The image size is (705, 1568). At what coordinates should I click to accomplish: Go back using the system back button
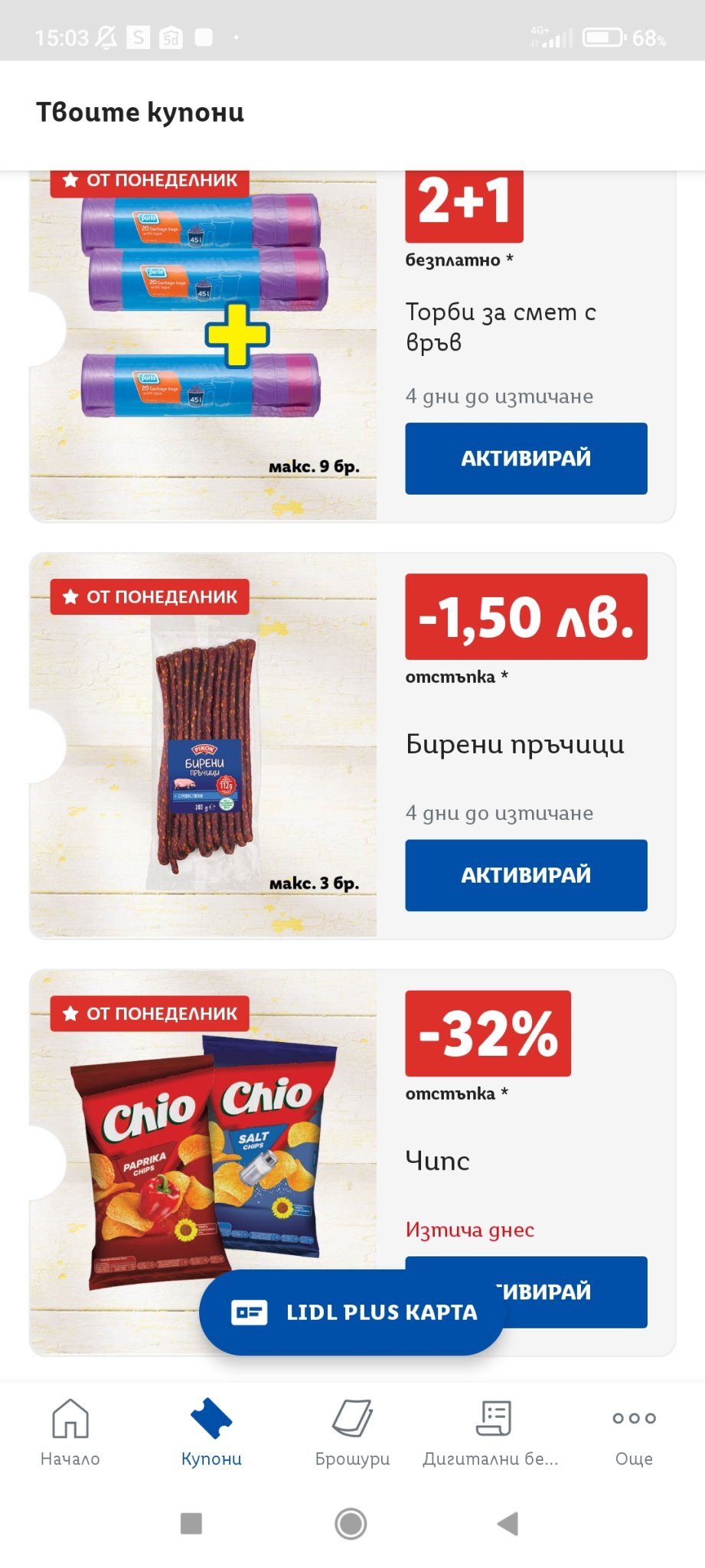pos(508,1524)
